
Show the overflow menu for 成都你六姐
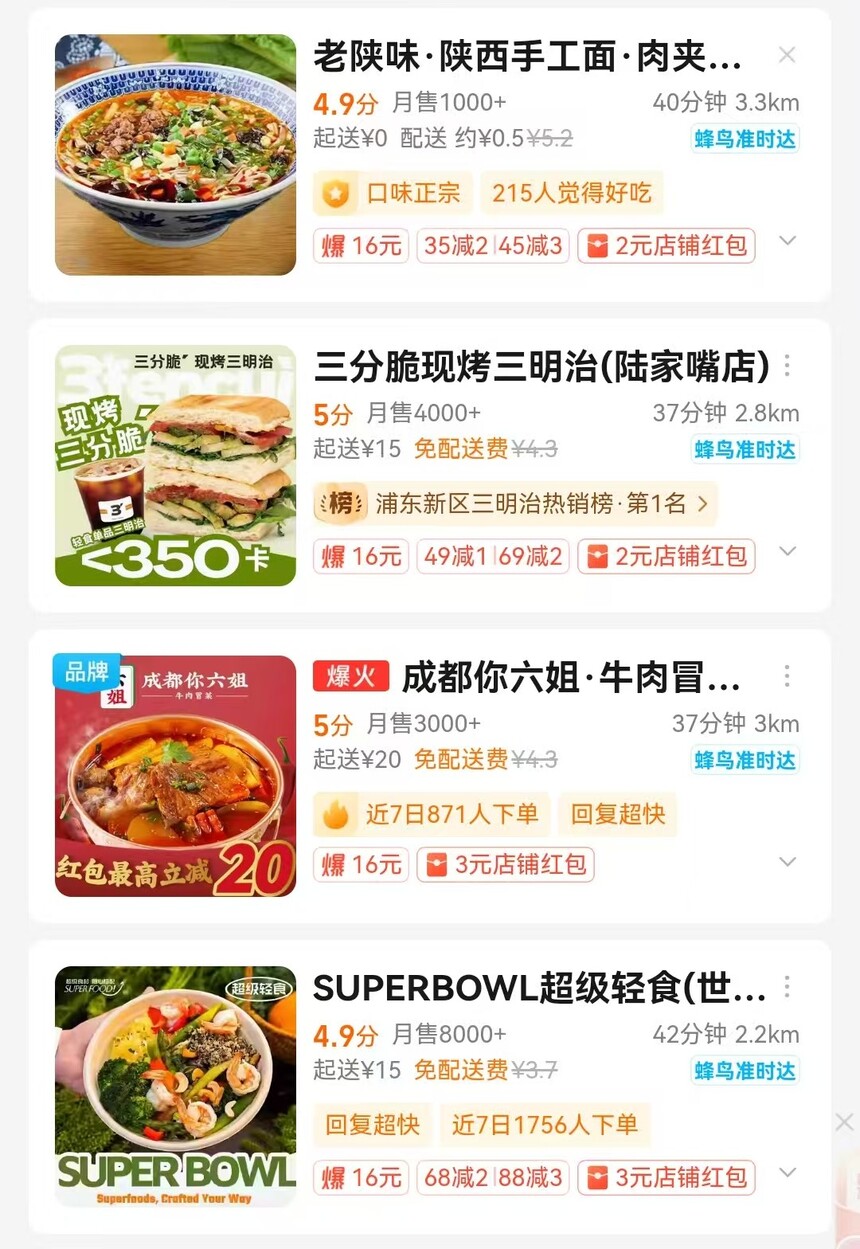[x=787, y=677]
